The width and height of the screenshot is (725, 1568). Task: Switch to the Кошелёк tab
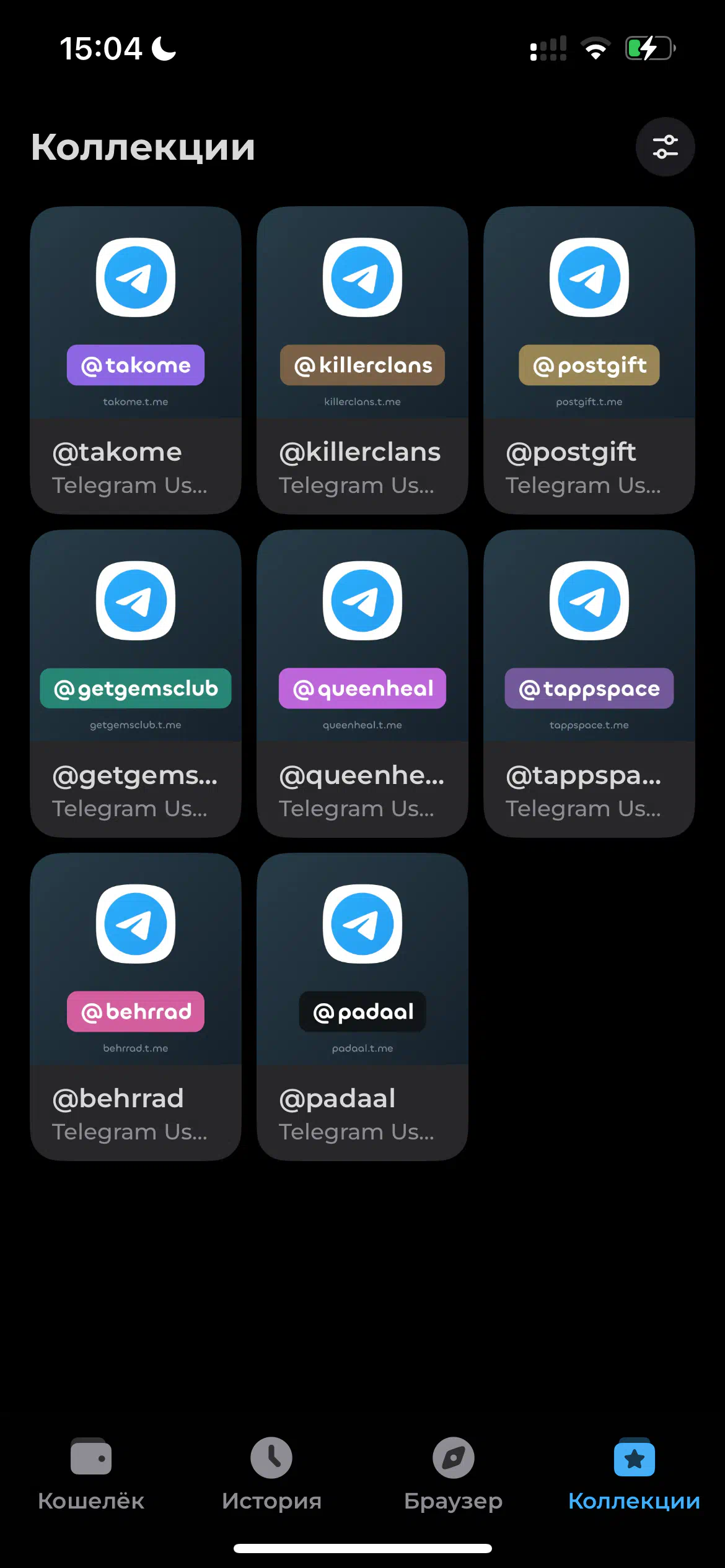(91, 1474)
